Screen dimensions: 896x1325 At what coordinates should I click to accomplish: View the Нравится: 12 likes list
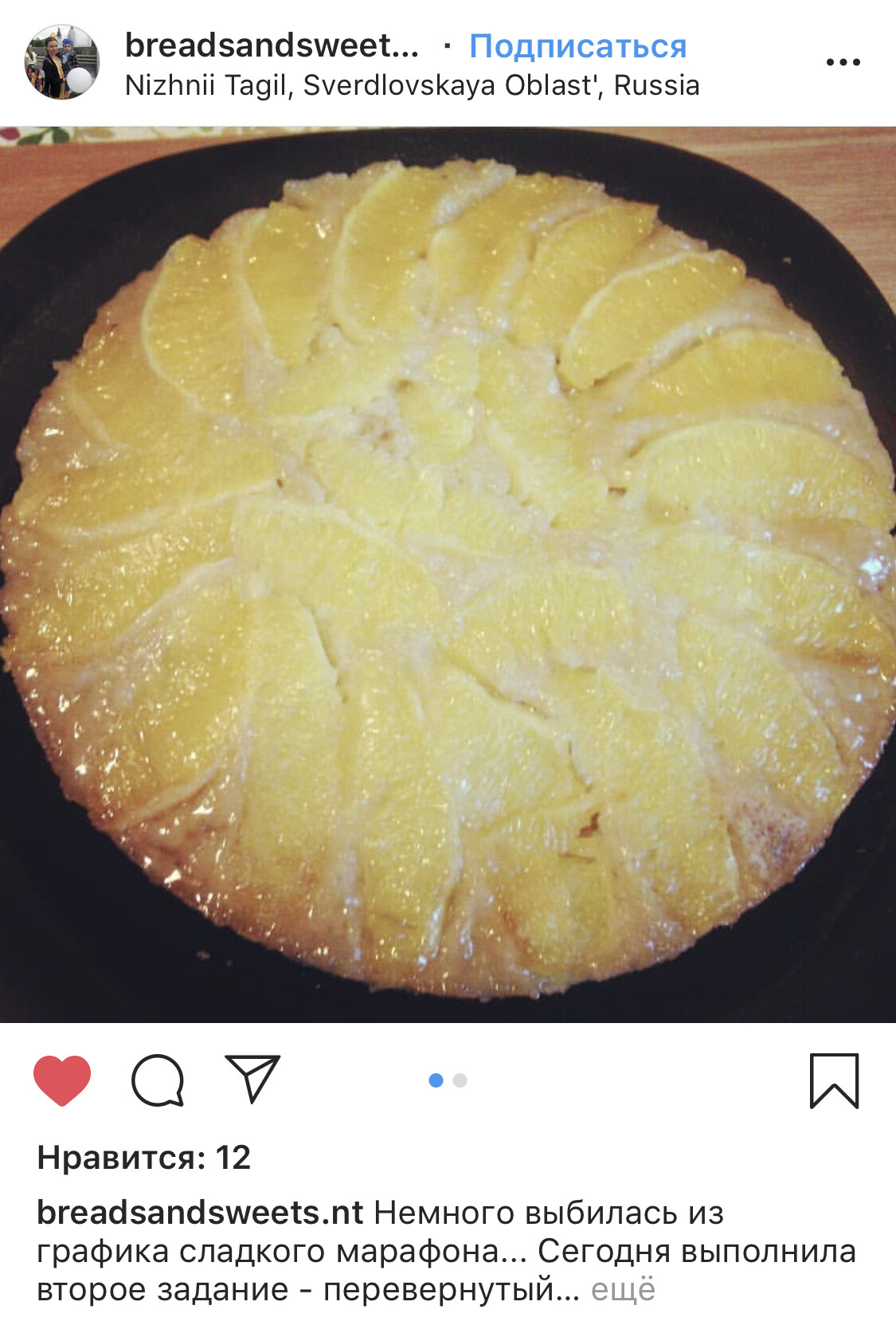pos(144,1158)
